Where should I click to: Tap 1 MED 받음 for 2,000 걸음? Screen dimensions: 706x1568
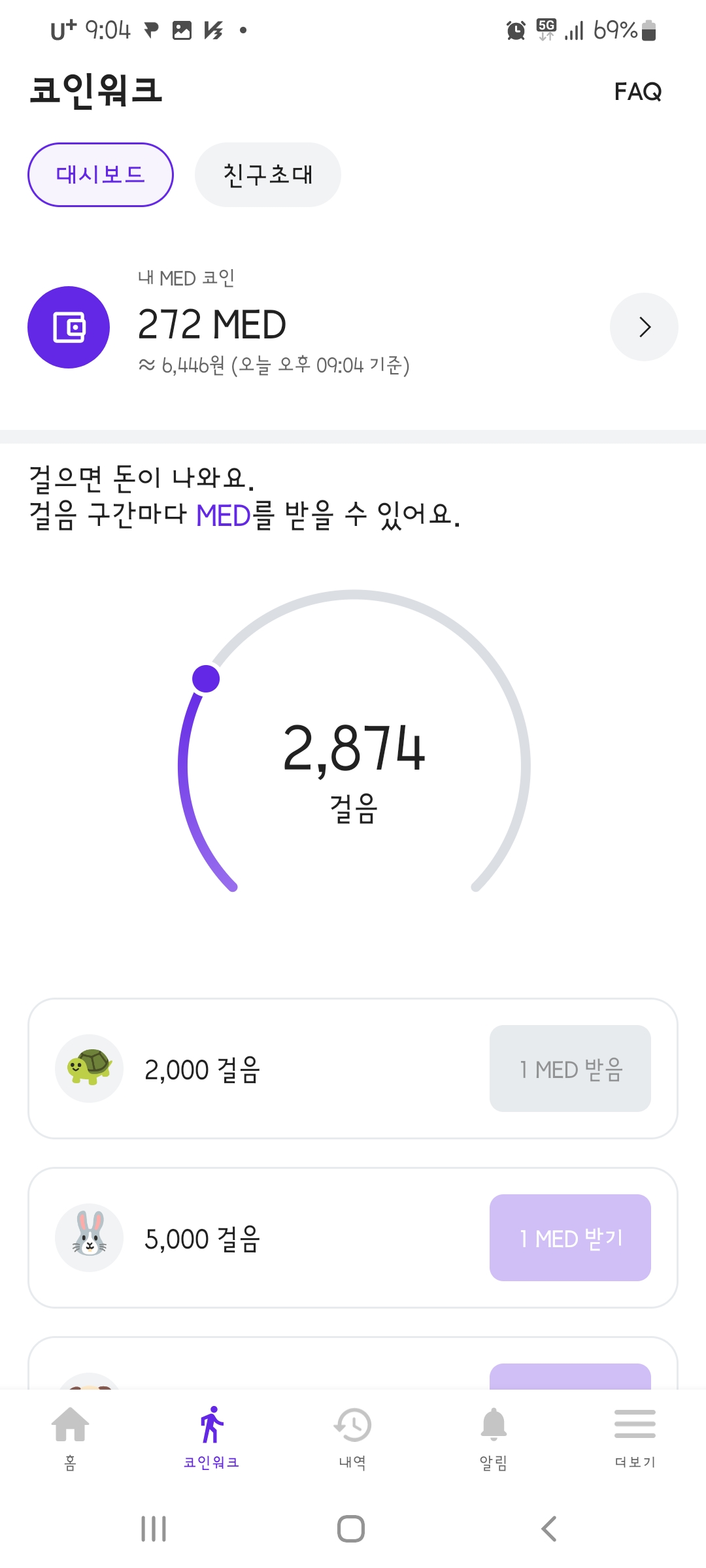pos(570,1069)
